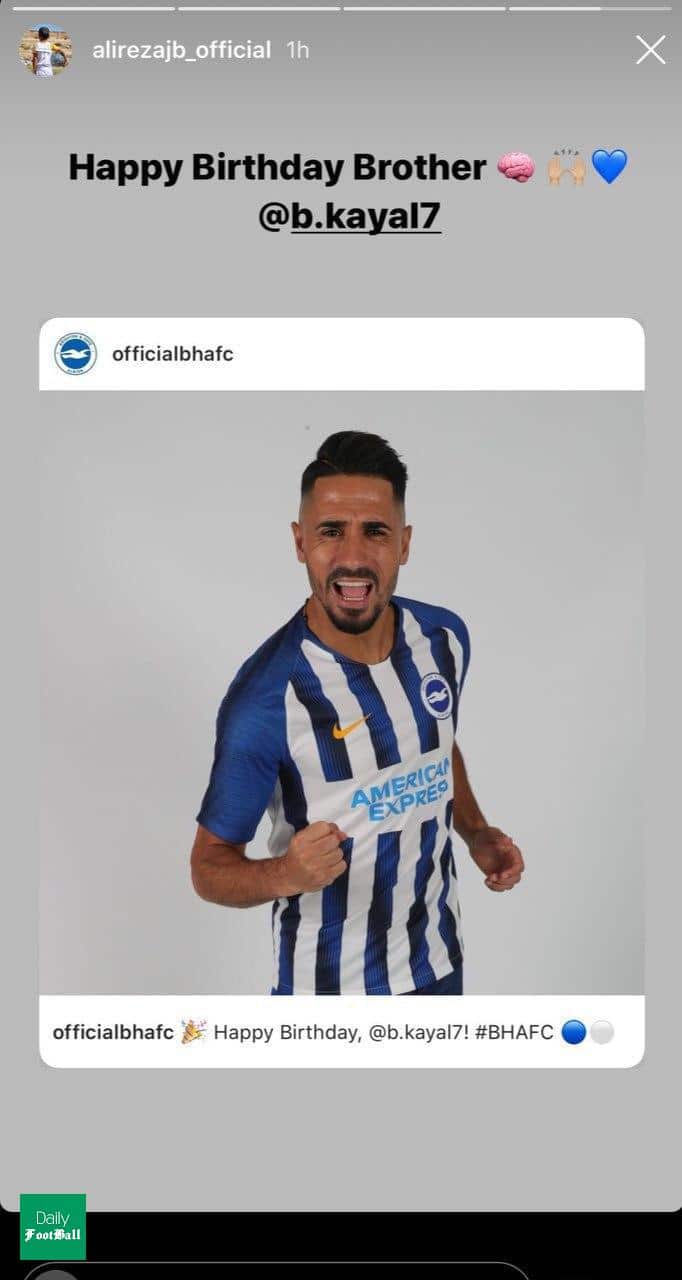The width and height of the screenshot is (682, 1280).
Task: Tap the alirezajb_official username
Action: click(x=181, y=50)
